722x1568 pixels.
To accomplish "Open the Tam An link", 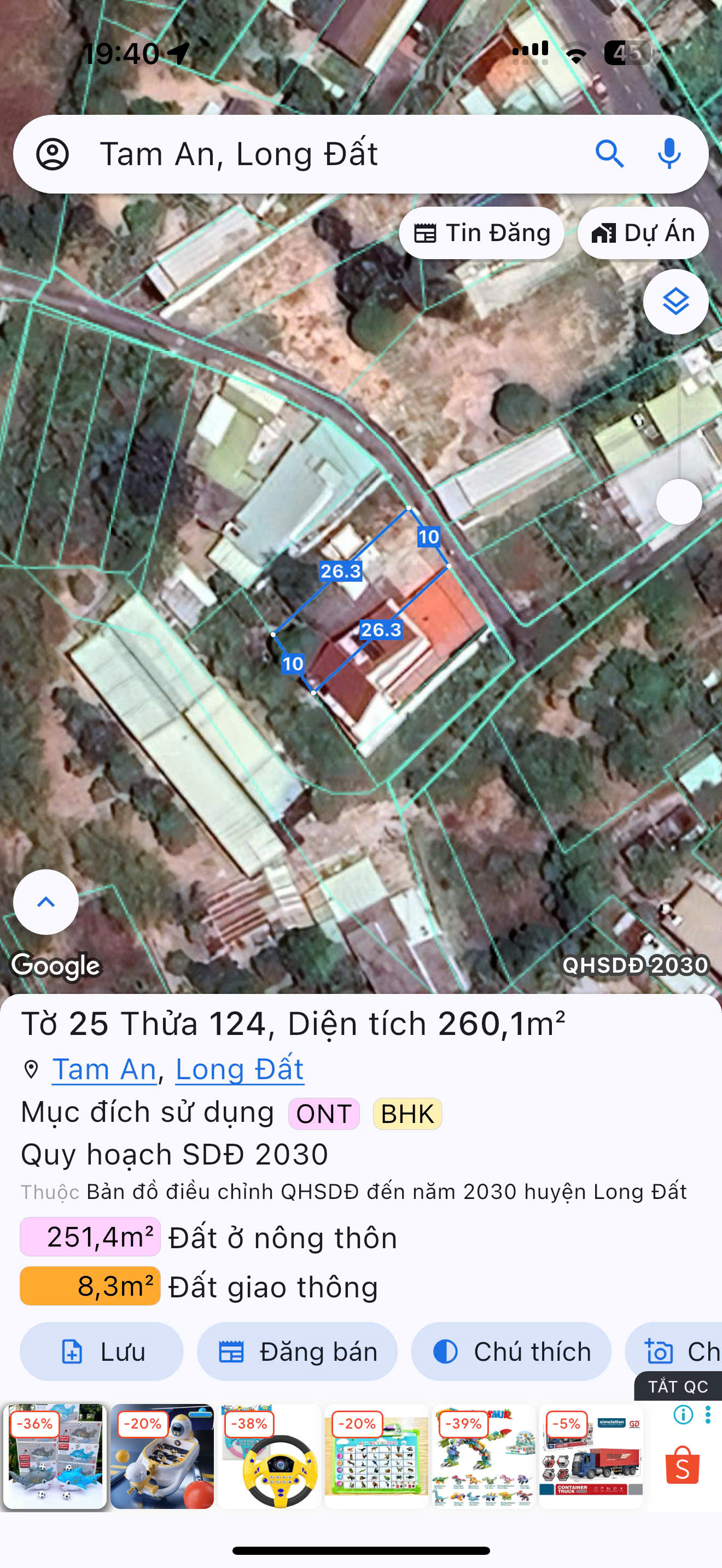I will coord(104,1069).
